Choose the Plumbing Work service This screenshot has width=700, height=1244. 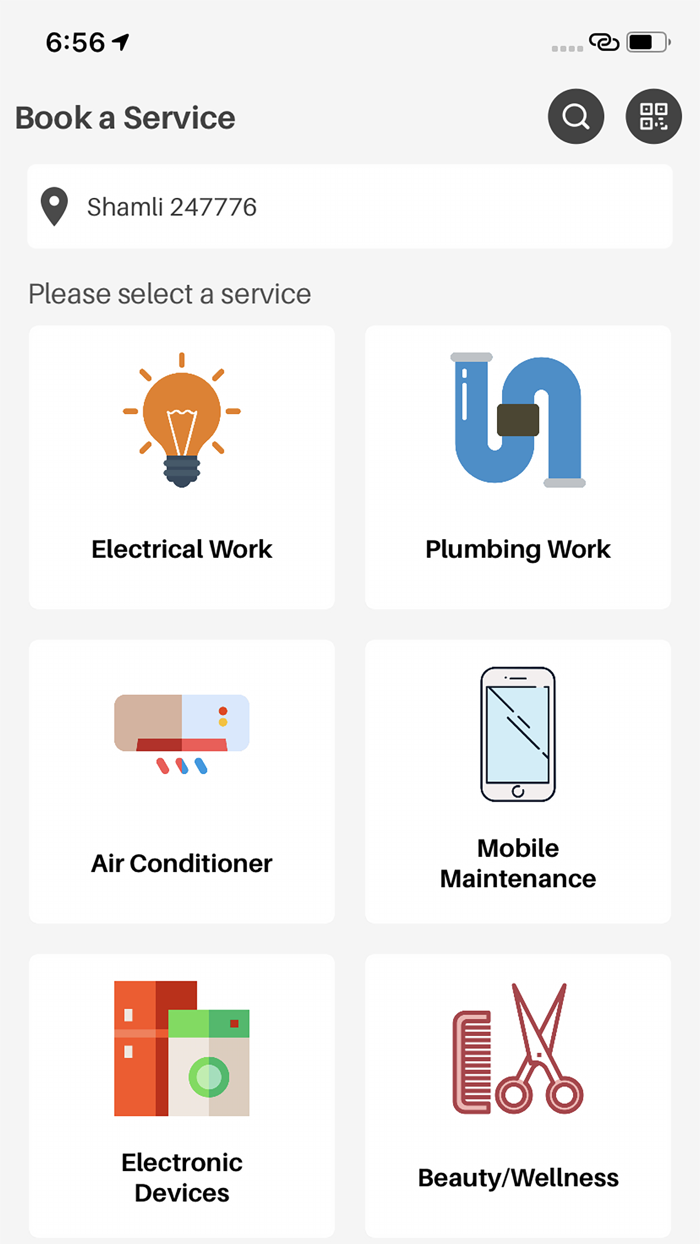coord(518,467)
